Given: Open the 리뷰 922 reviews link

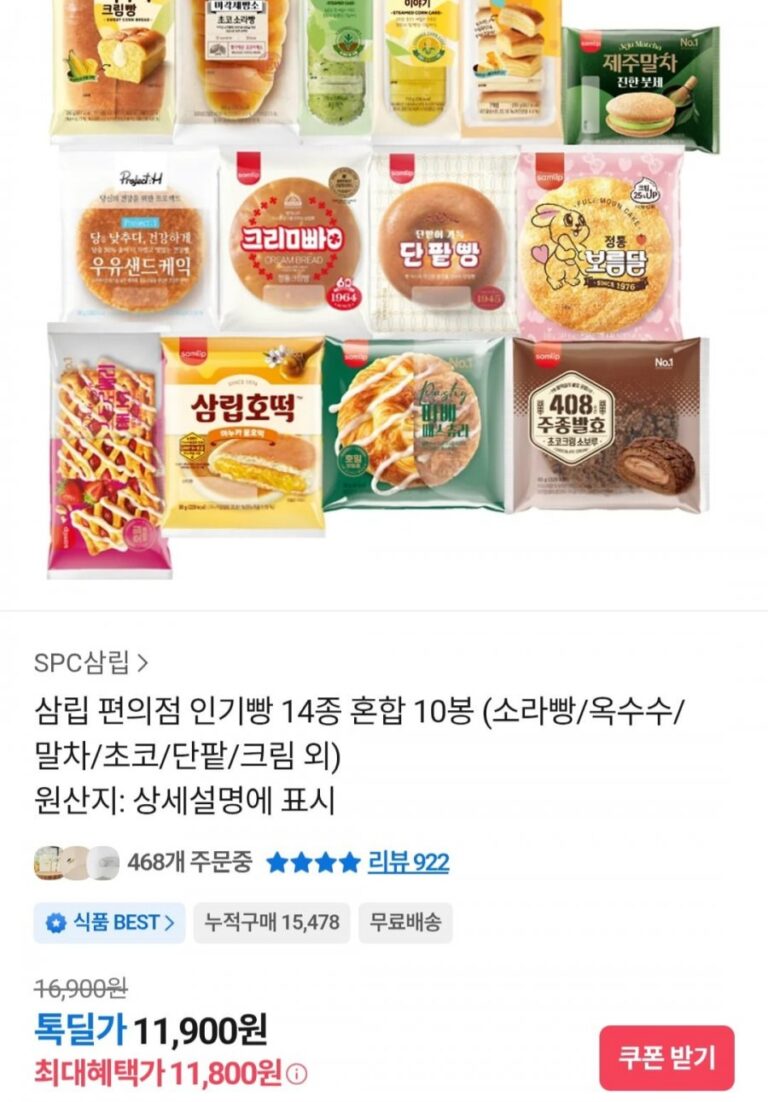Looking at the screenshot, I should [408, 862].
